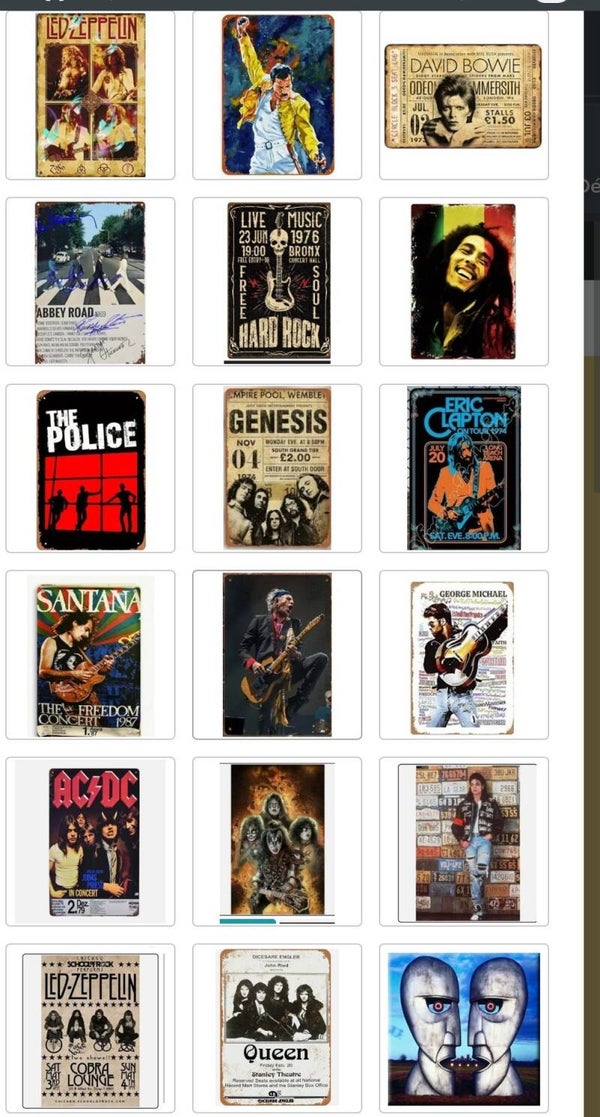The image size is (600, 1117).
Task: Pick the David Bowie ticket-style poster
Action: 464,95
